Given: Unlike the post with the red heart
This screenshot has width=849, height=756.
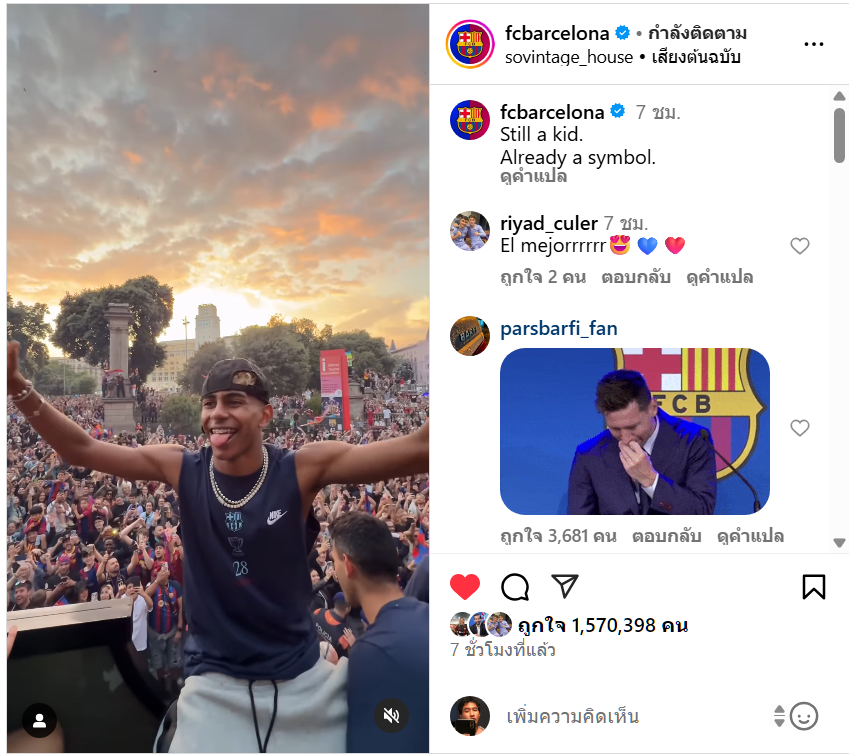Looking at the screenshot, I should [465, 587].
